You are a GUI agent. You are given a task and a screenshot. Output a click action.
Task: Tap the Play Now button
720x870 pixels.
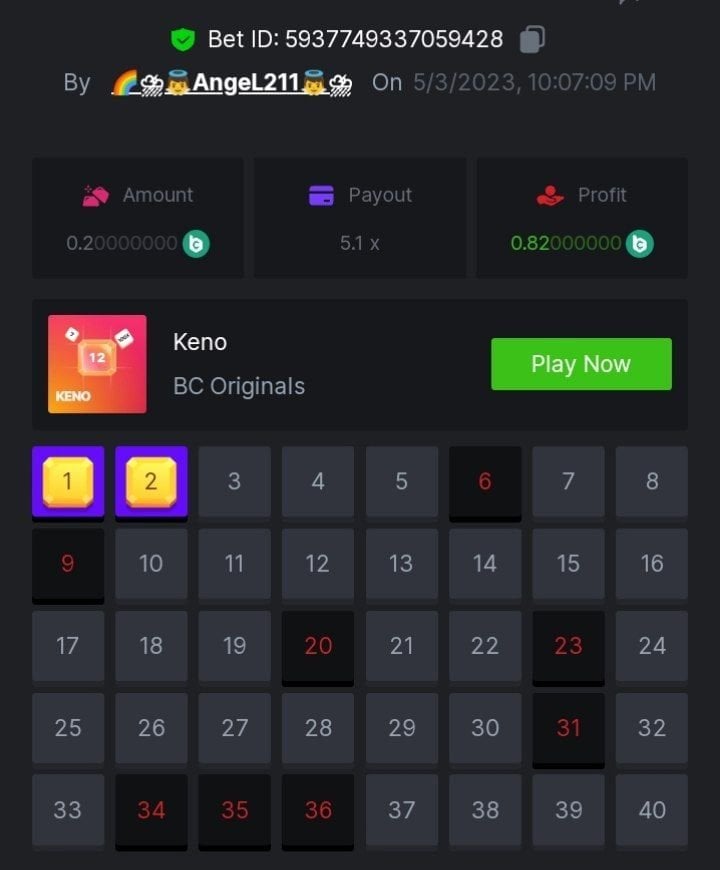coord(580,364)
